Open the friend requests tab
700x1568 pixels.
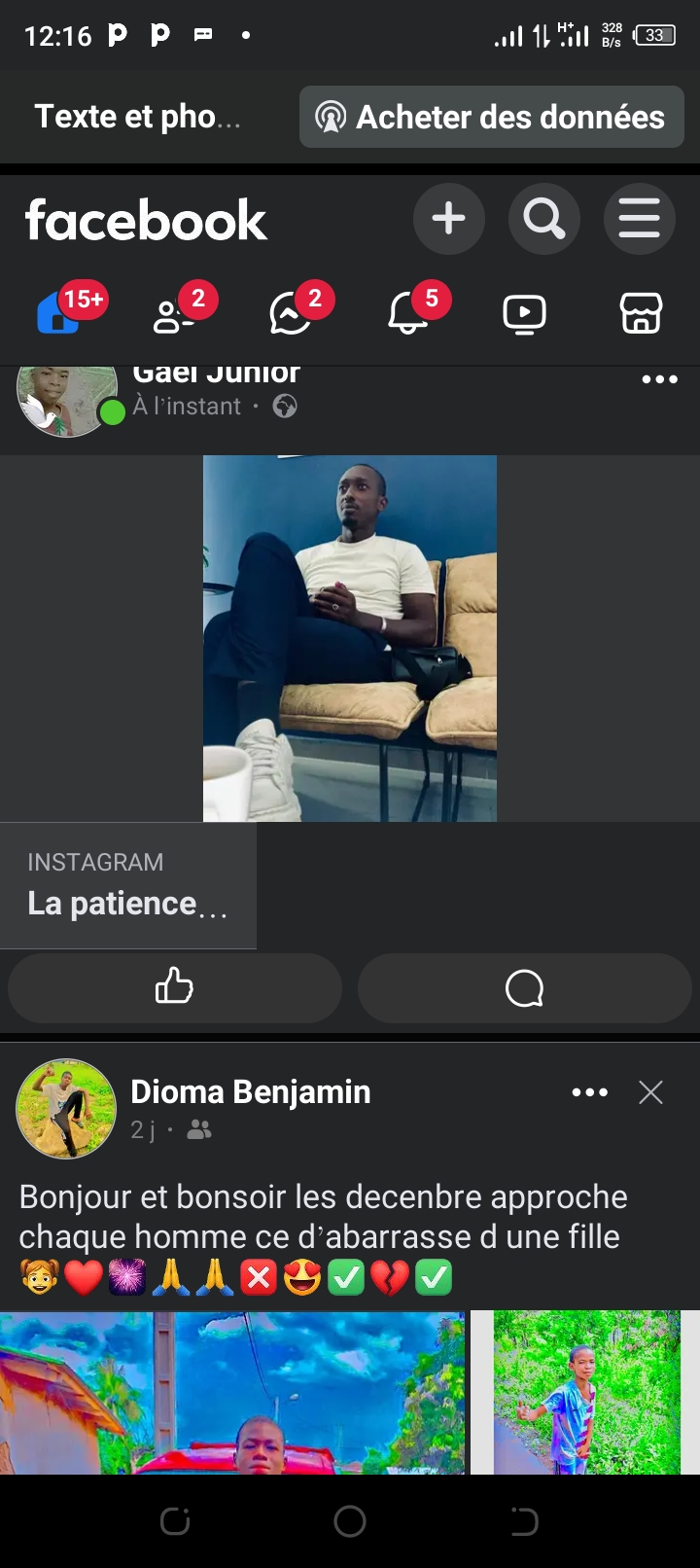[175, 313]
